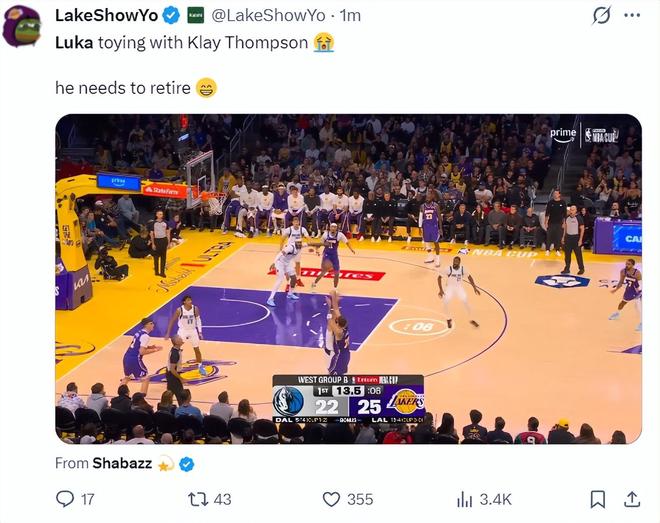
Task: Tap the Grok icon on this post
Action: click(x=601, y=15)
